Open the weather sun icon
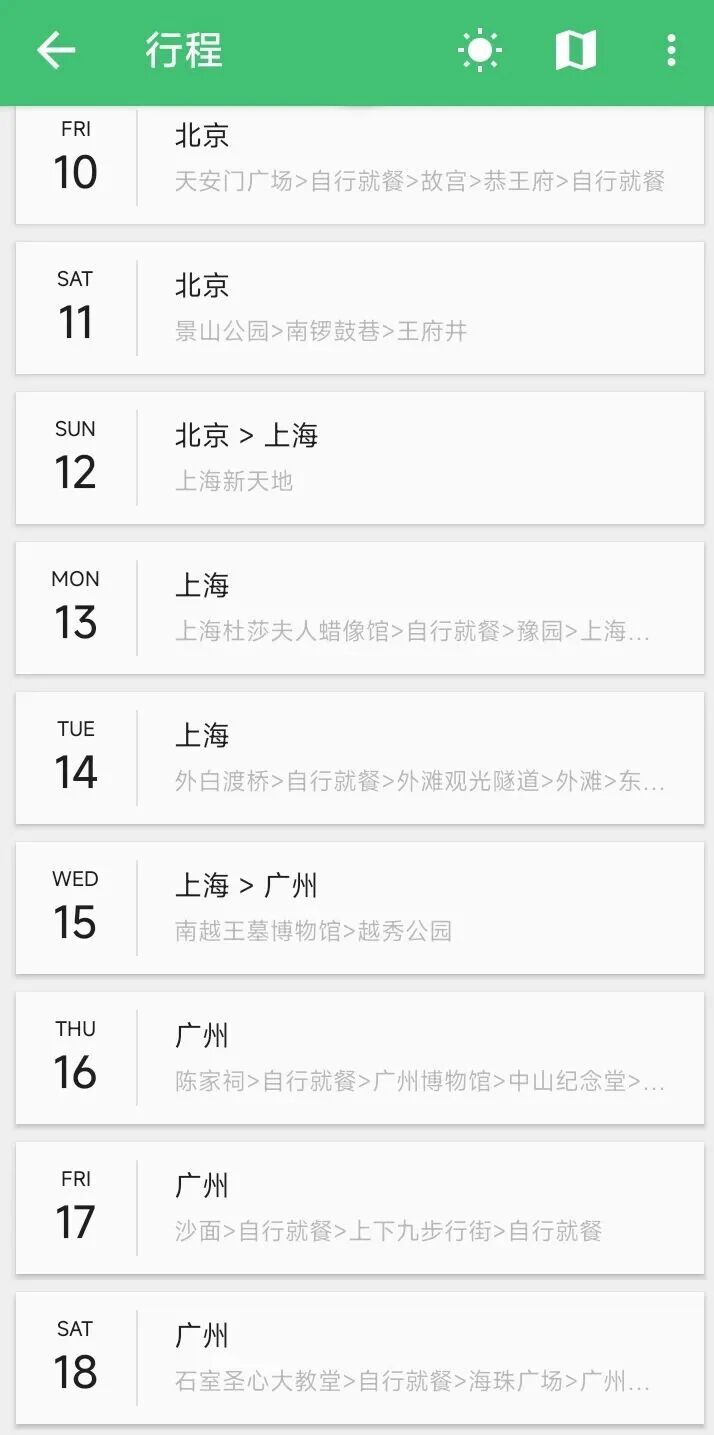714x1435 pixels. (480, 50)
